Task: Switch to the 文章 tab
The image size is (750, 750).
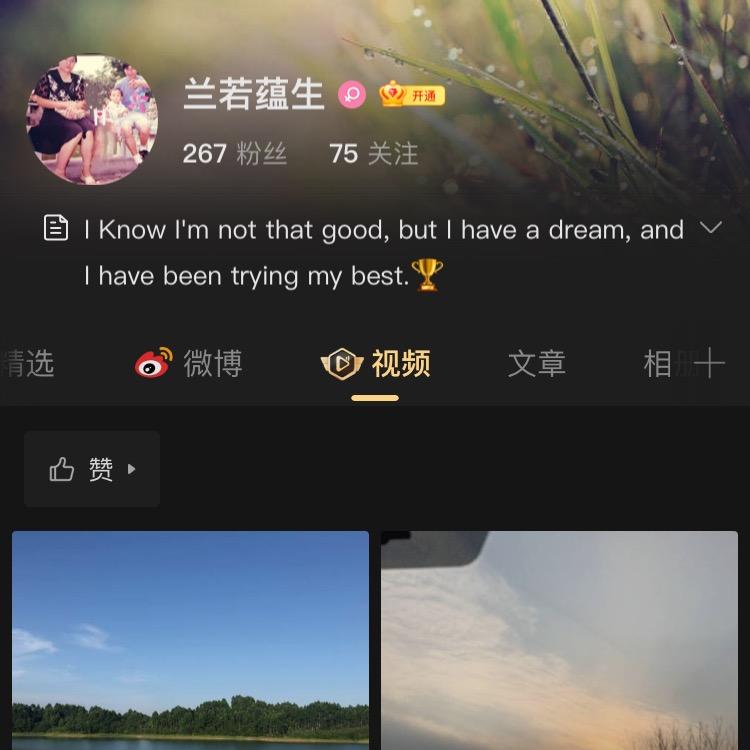Action: (x=537, y=363)
